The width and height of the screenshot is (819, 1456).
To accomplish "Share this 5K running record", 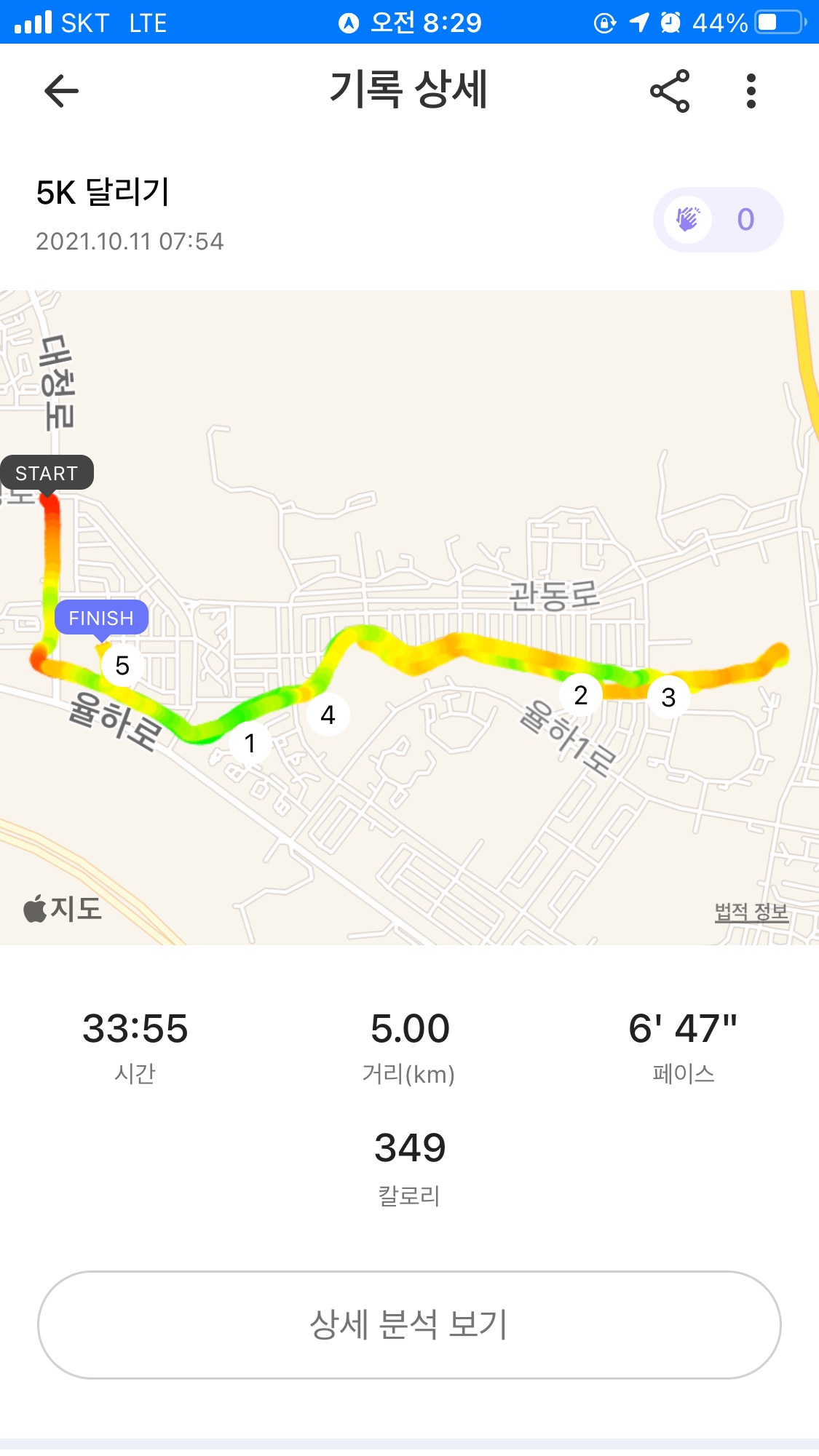I will 669,91.
